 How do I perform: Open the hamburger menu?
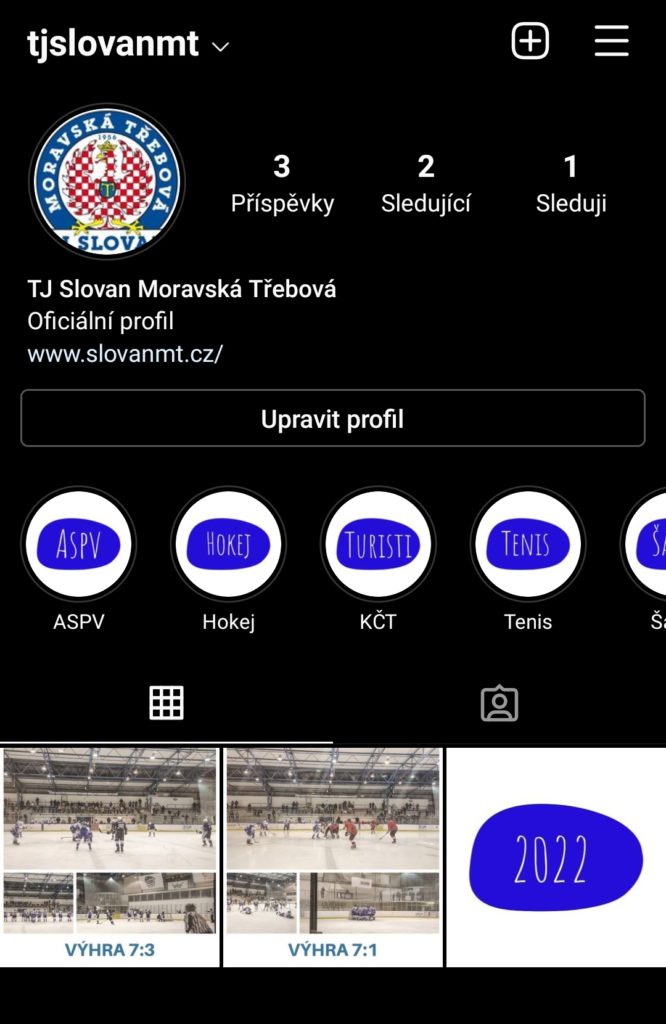click(x=611, y=42)
